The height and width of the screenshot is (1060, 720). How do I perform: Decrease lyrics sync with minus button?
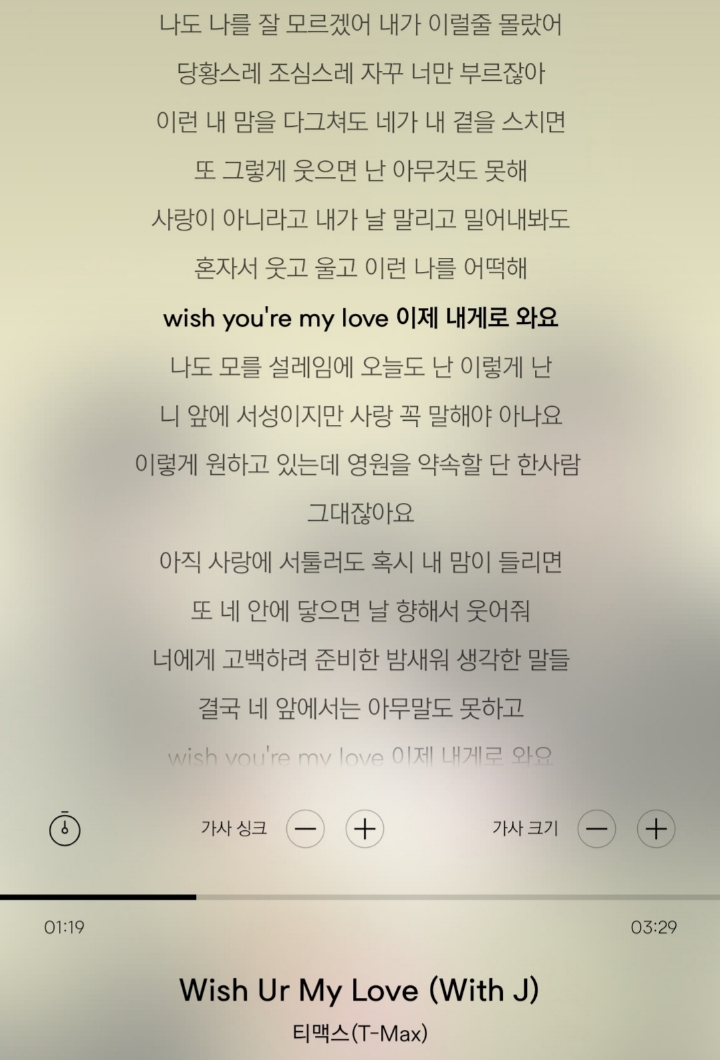[306, 829]
